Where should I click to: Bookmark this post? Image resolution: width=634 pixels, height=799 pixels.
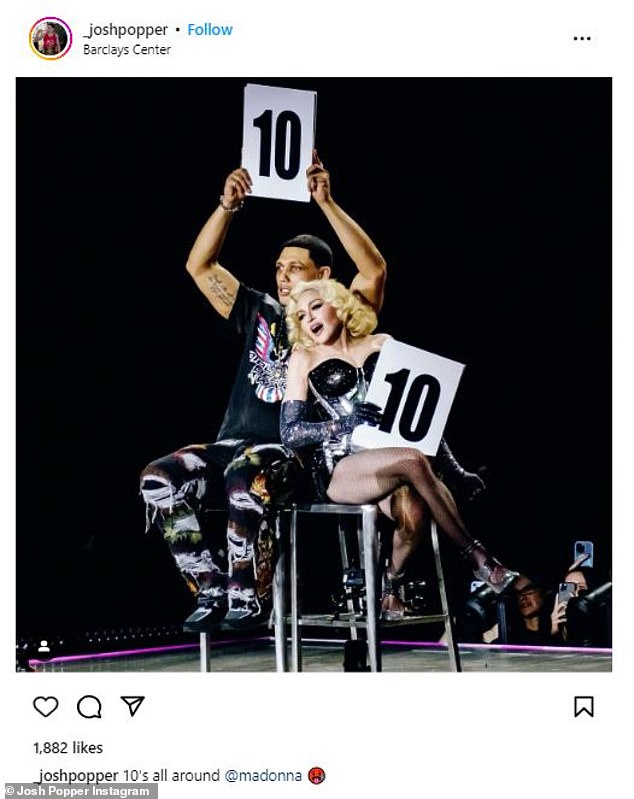pos(584,707)
